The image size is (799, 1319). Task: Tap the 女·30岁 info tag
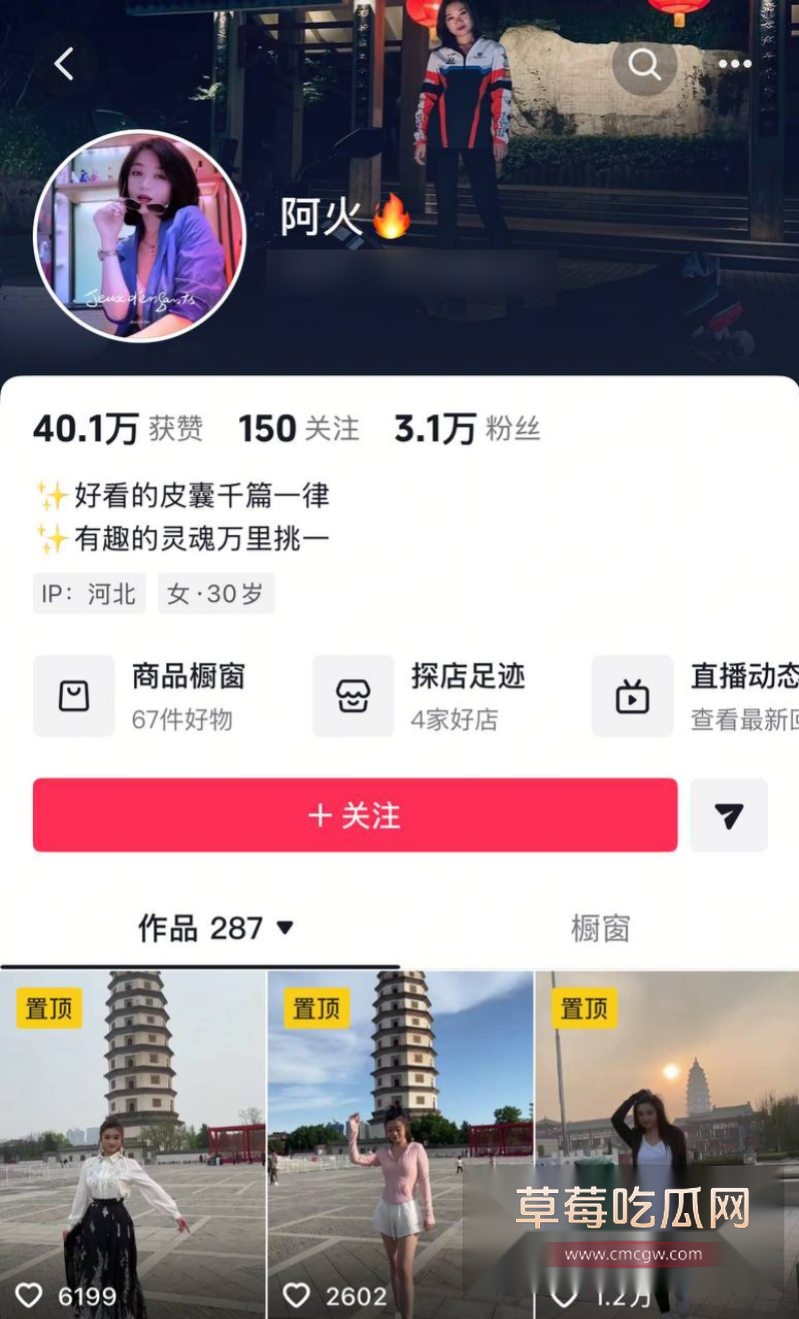click(216, 593)
